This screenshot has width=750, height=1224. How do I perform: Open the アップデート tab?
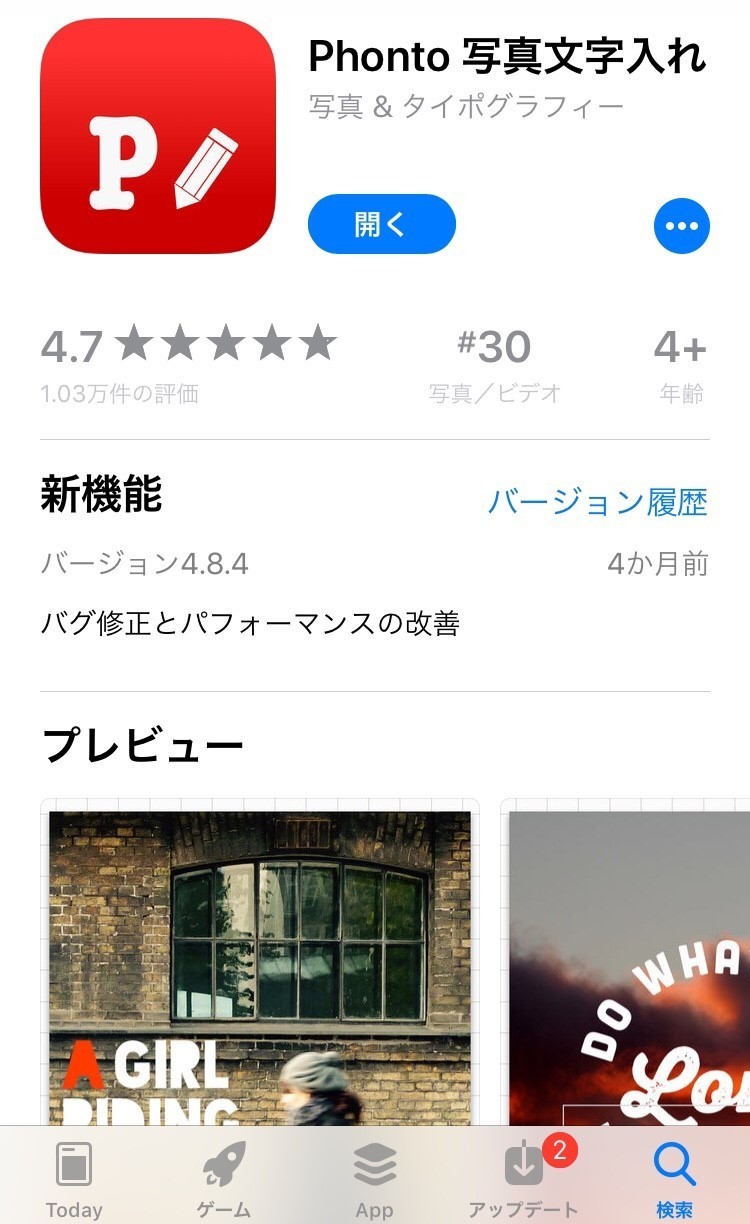523,1179
